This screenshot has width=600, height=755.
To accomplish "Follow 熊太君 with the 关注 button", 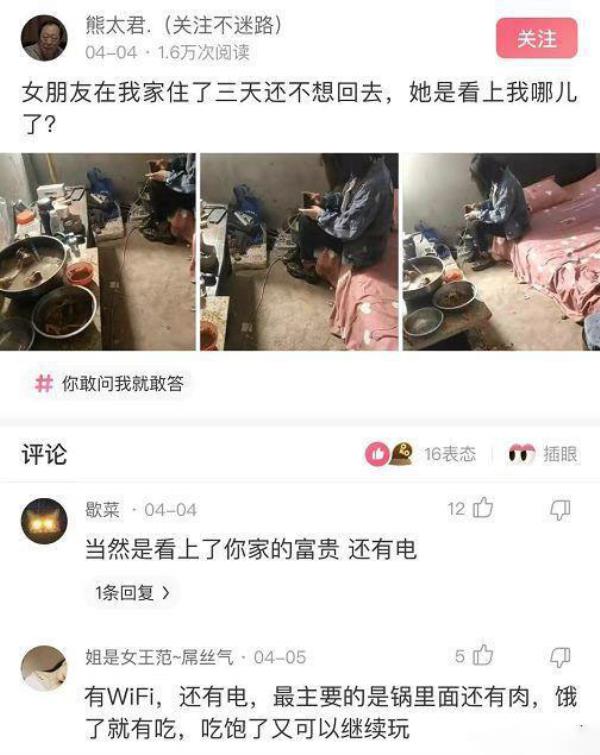I will tap(536, 38).
